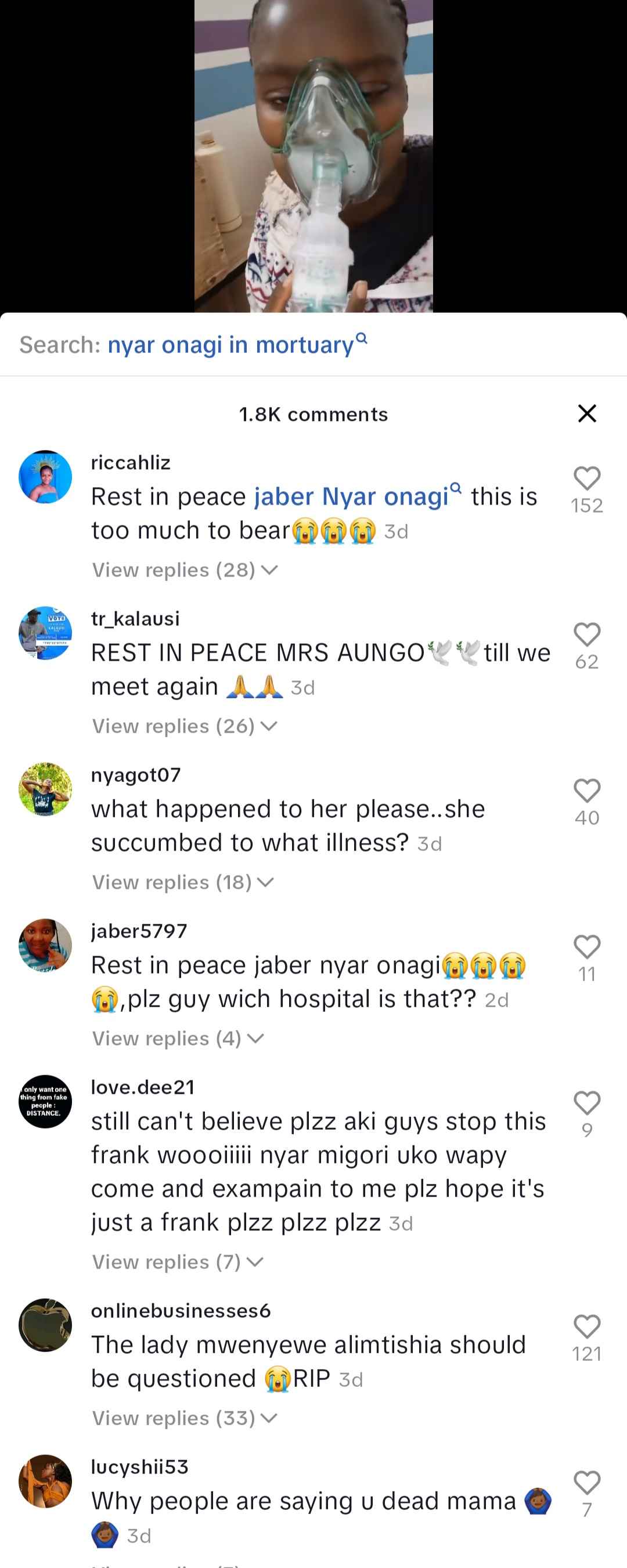627x1568 pixels.
Task: View 18 replies to nyagot07's comment
Action: pos(183,882)
